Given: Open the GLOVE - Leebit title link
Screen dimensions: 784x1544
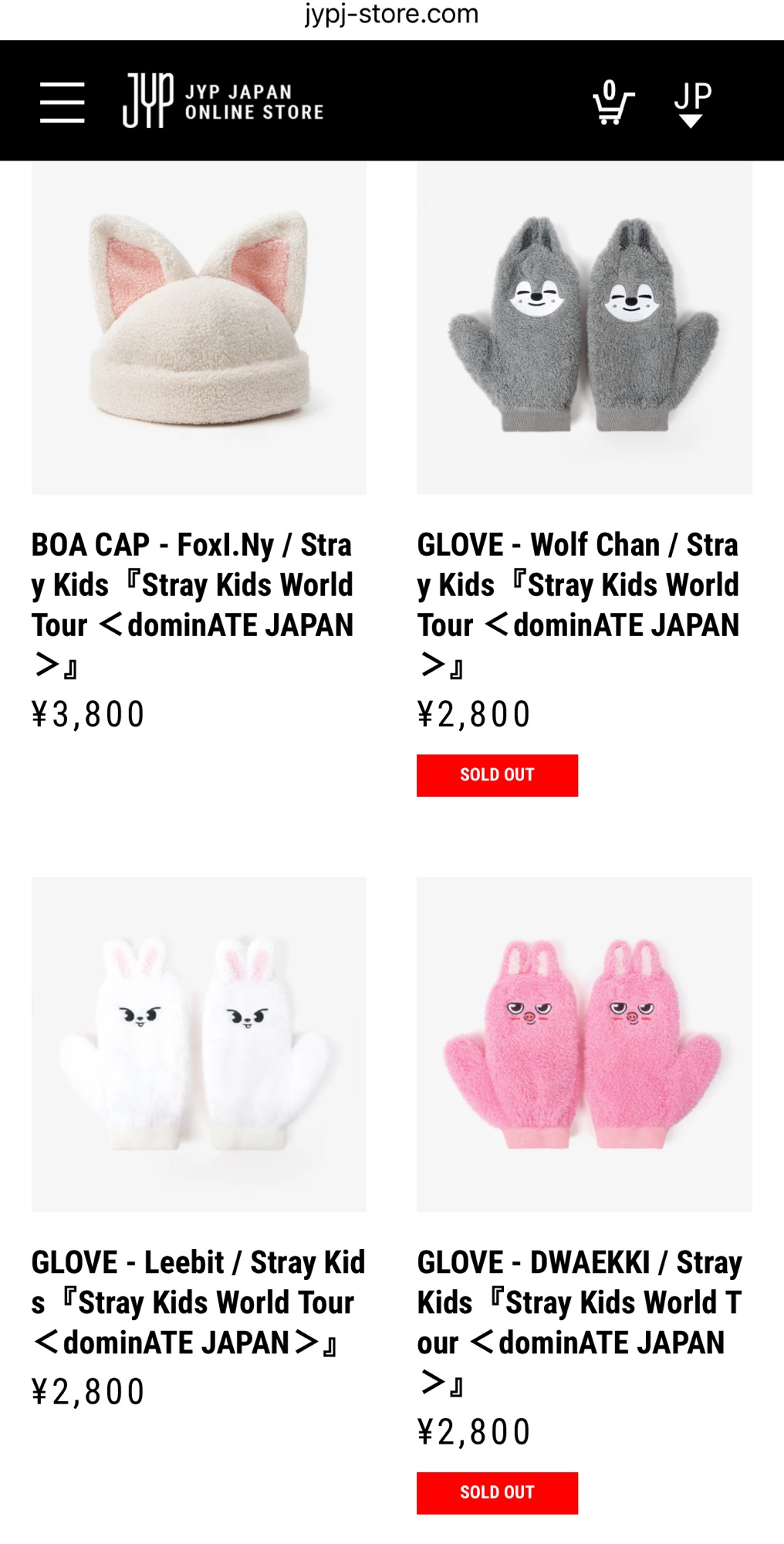Looking at the screenshot, I should (x=198, y=1302).
